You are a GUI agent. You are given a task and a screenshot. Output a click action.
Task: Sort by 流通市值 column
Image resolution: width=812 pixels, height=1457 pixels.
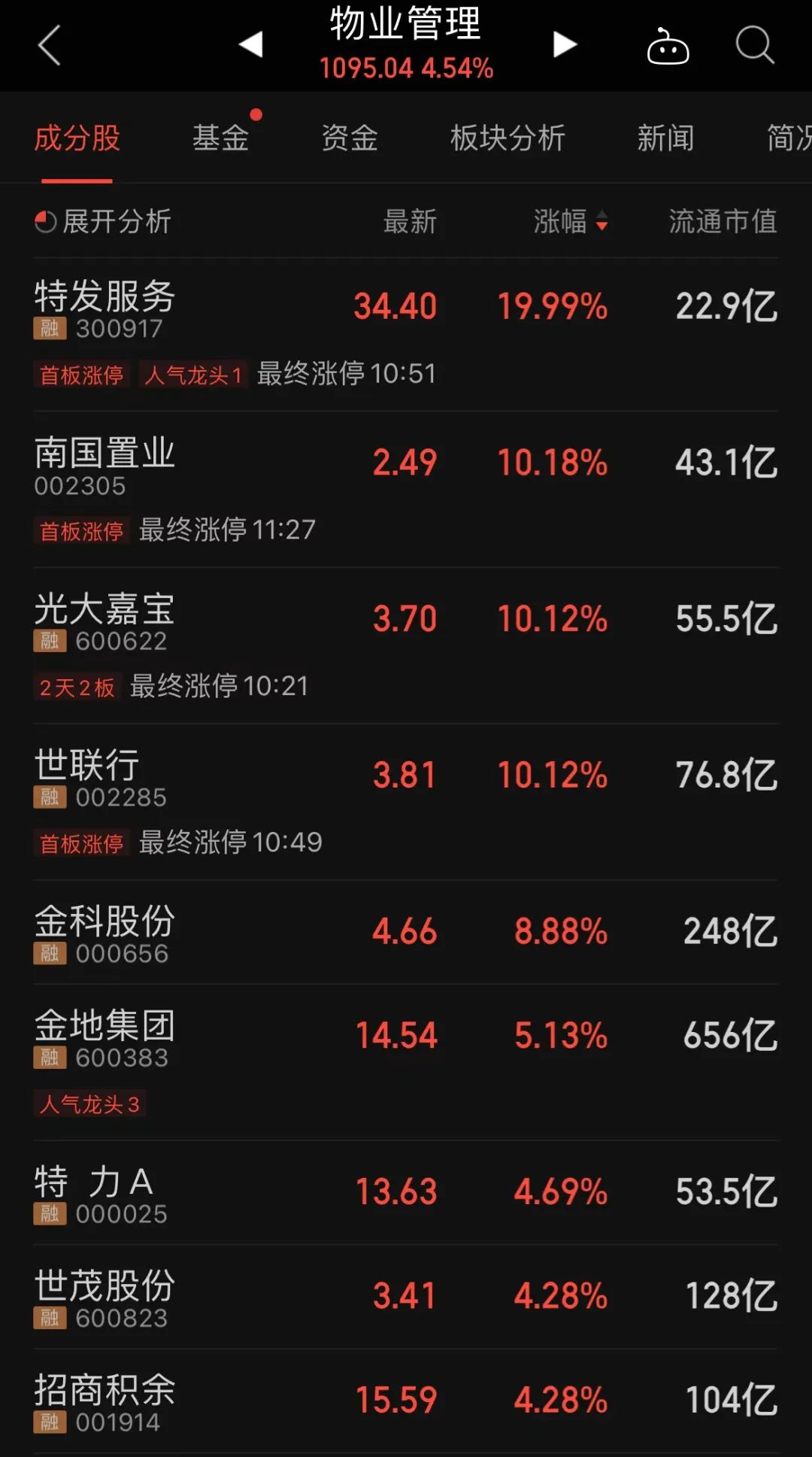pyautogui.click(x=723, y=221)
